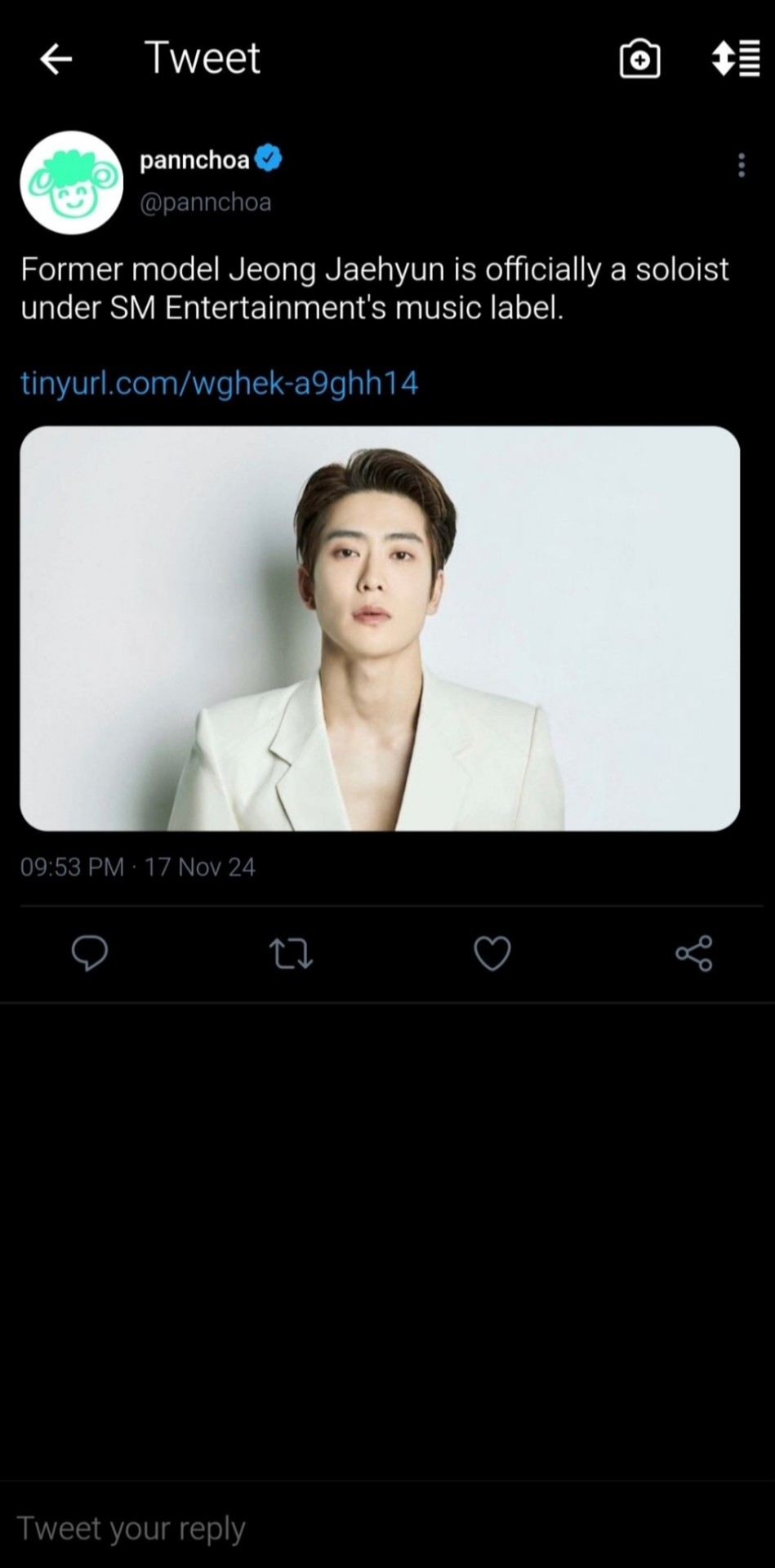Open pannchoa's profile picture

72,183
